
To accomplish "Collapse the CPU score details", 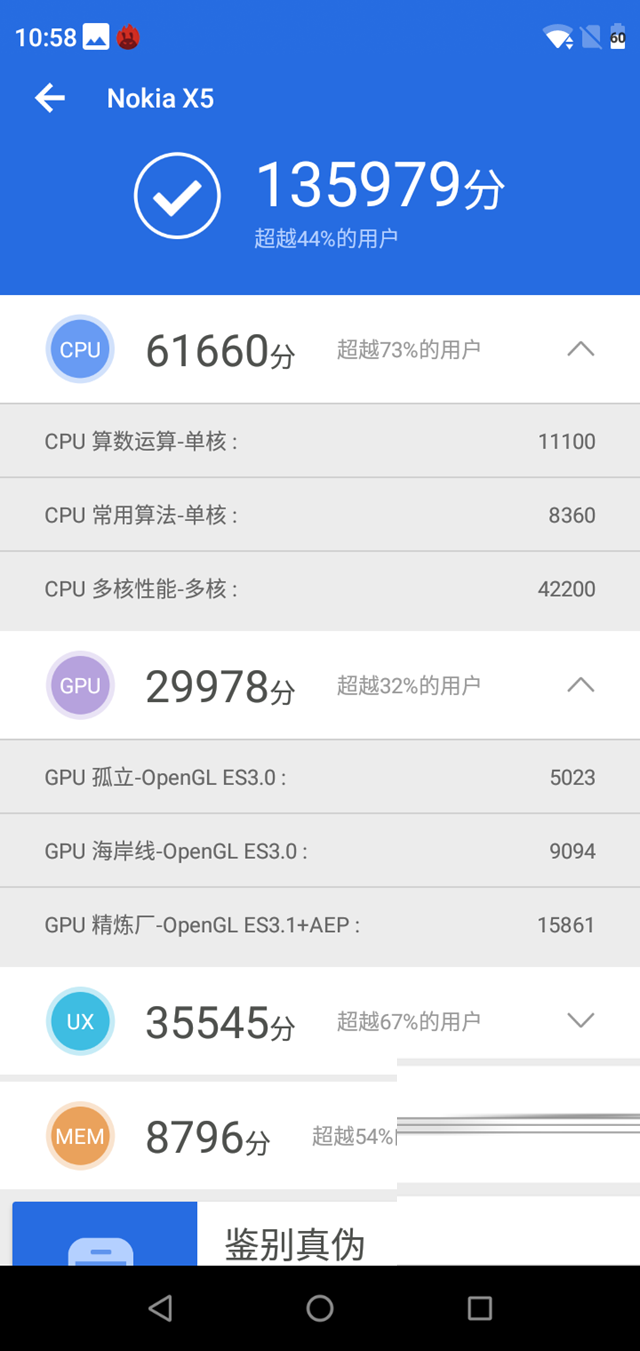I will click(x=580, y=349).
